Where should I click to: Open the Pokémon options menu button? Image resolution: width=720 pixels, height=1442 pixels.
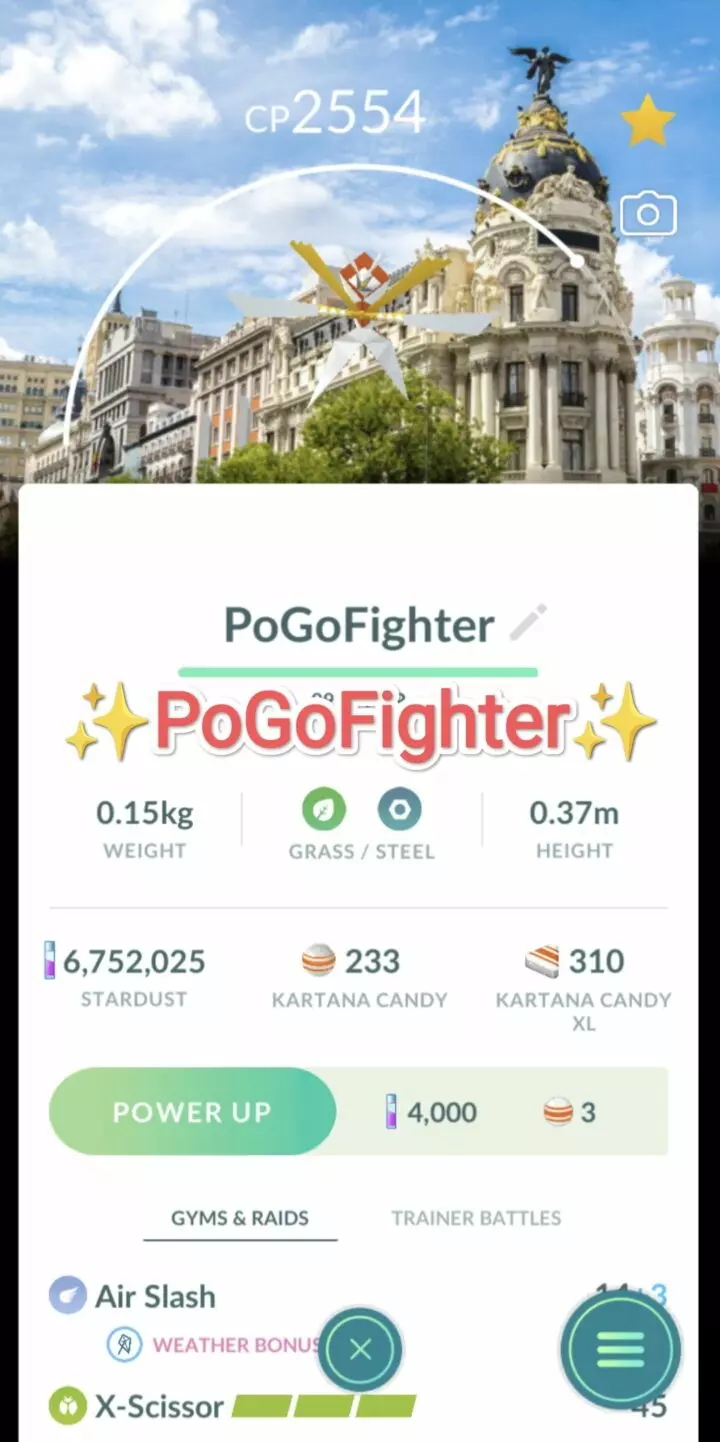point(619,1350)
